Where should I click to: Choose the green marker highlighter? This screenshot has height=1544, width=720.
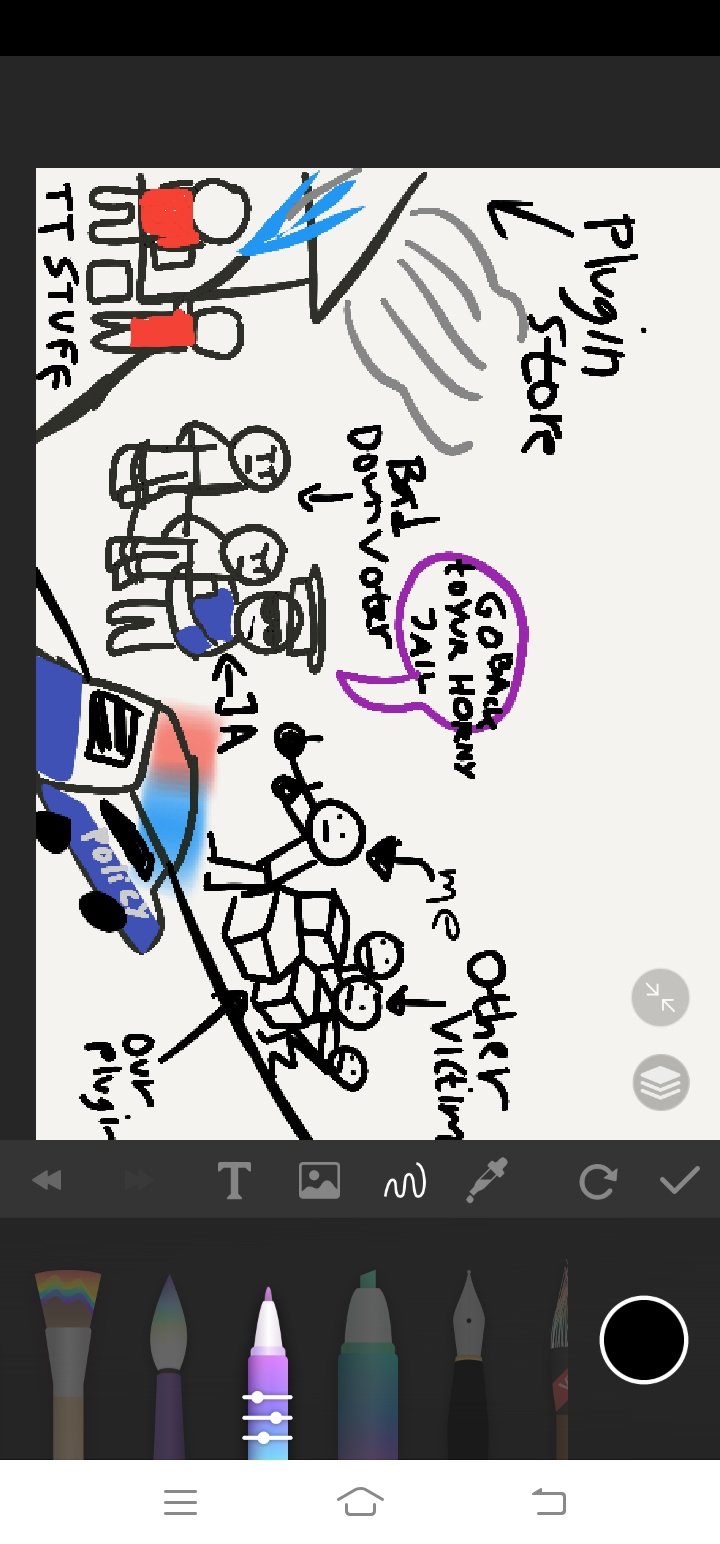point(368,1364)
